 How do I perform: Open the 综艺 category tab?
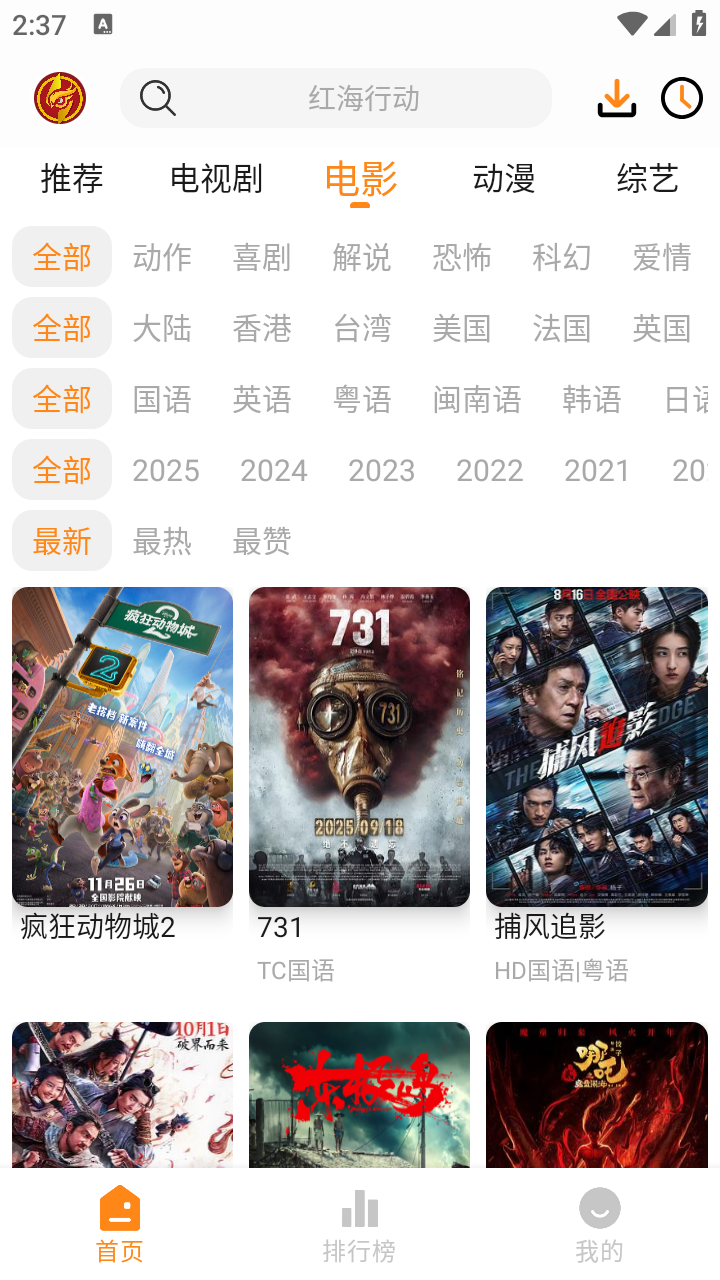(x=647, y=178)
